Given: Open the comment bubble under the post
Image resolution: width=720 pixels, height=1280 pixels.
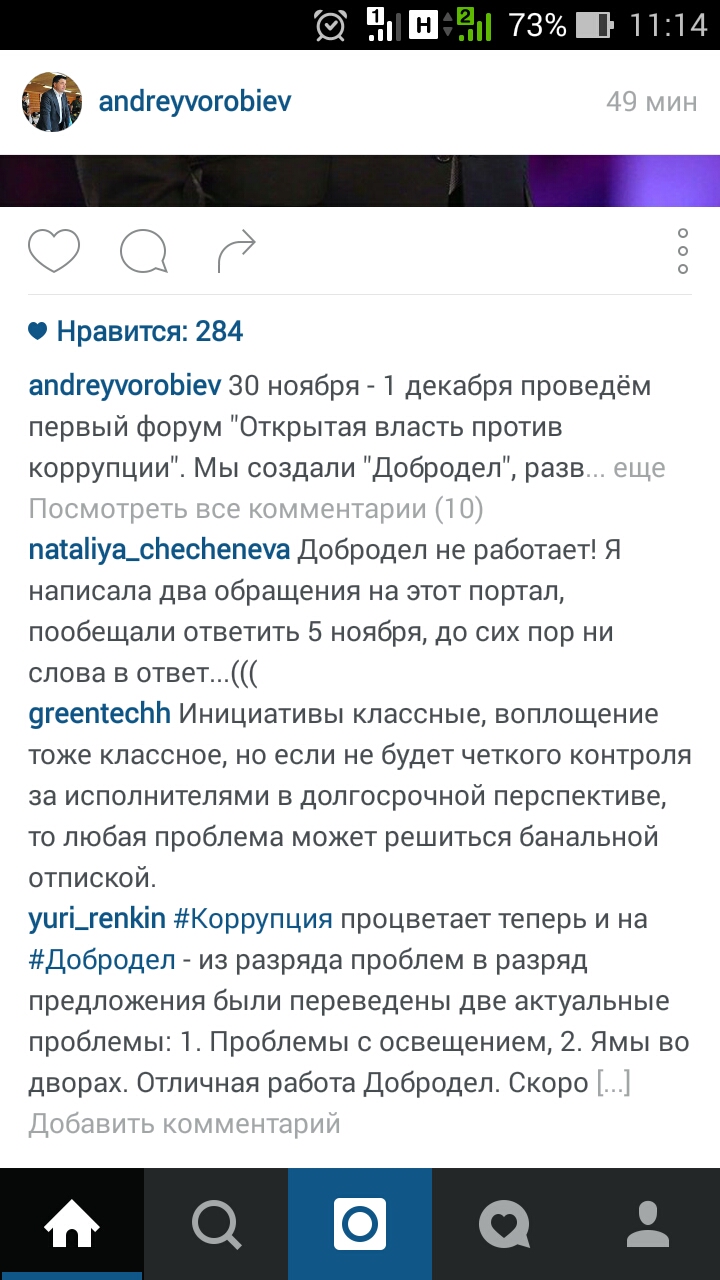Looking at the screenshot, I should click(x=143, y=251).
